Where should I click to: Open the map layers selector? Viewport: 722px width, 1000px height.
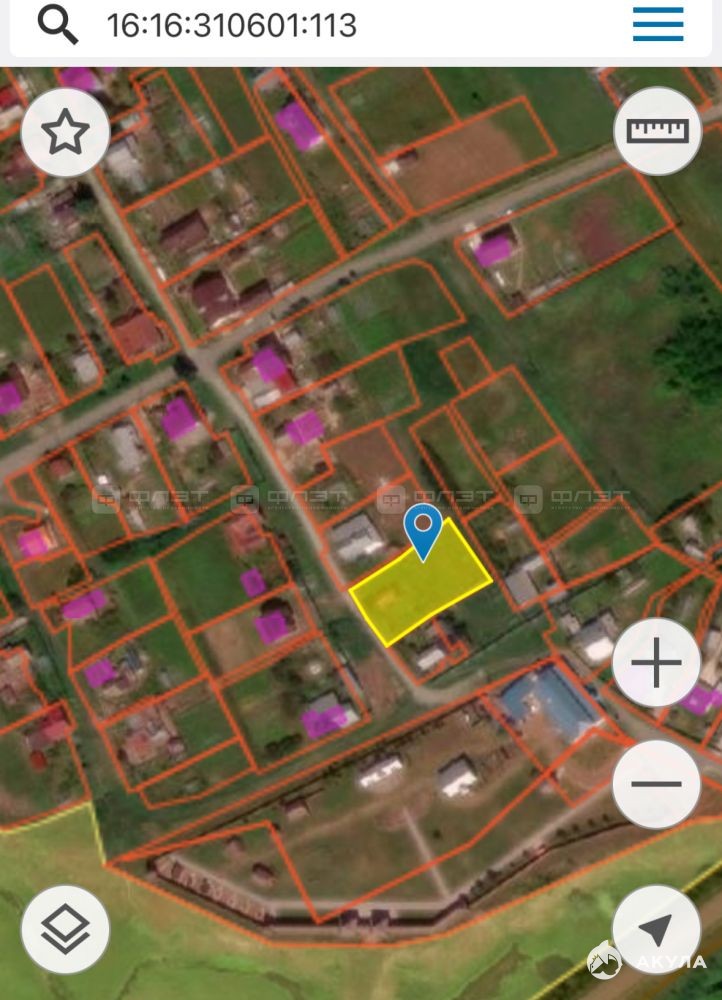(65, 930)
